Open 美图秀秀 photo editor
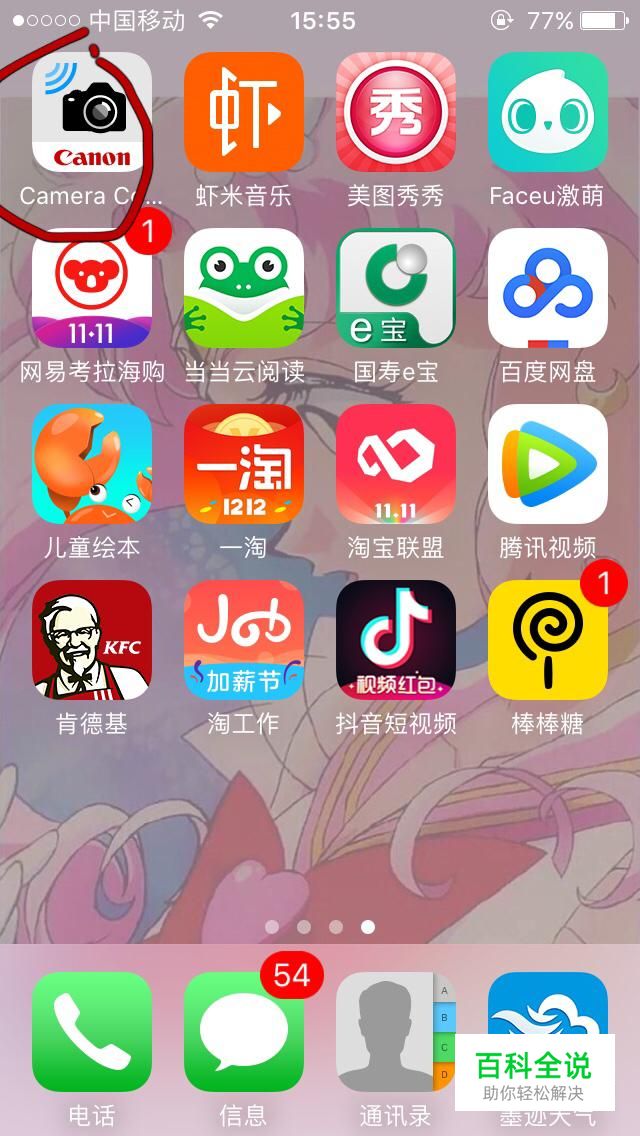The image size is (640, 1136). pyautogui.click(x=396, y=112)
